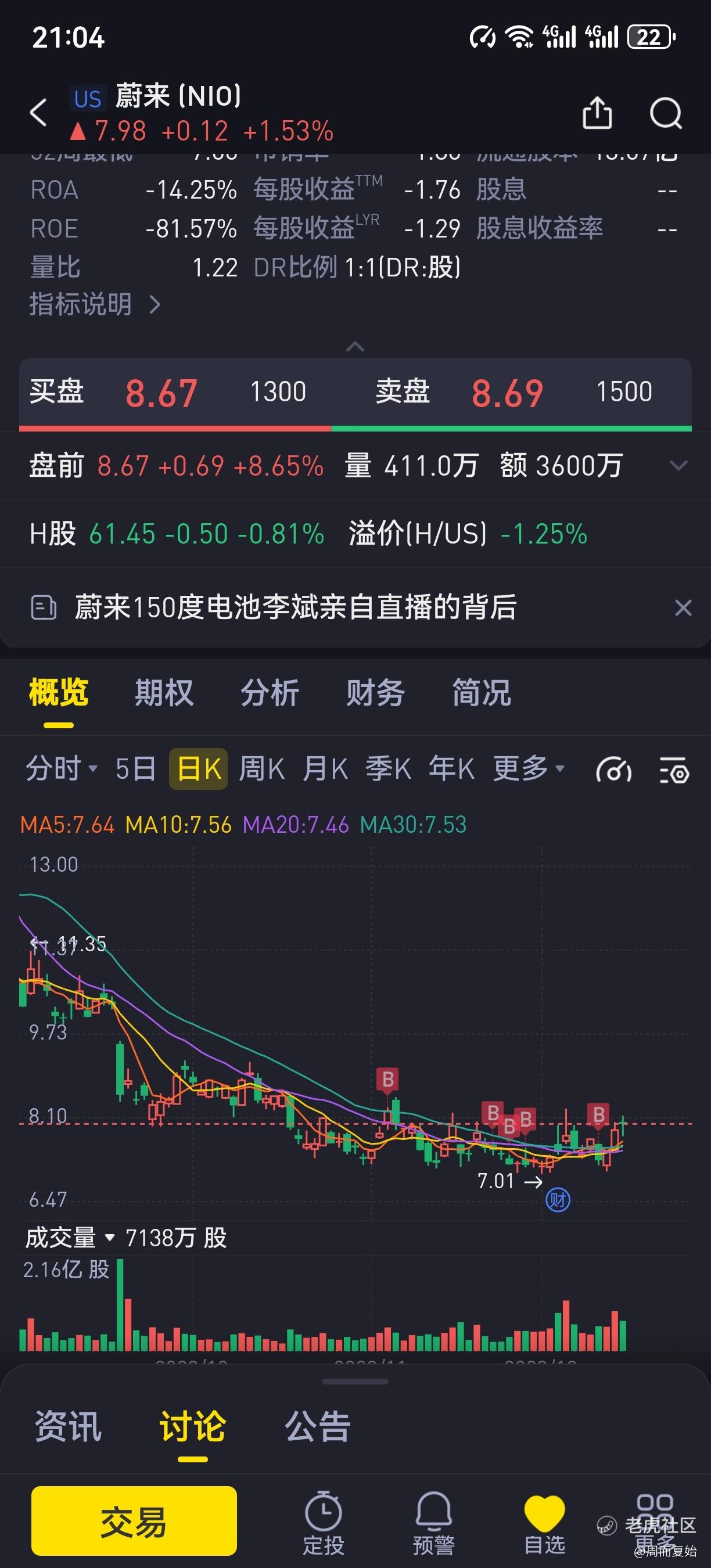The width and height of the screenshot is (711, 1568).
Task: Collapse the stock details panel
Action: coord(355,346)
